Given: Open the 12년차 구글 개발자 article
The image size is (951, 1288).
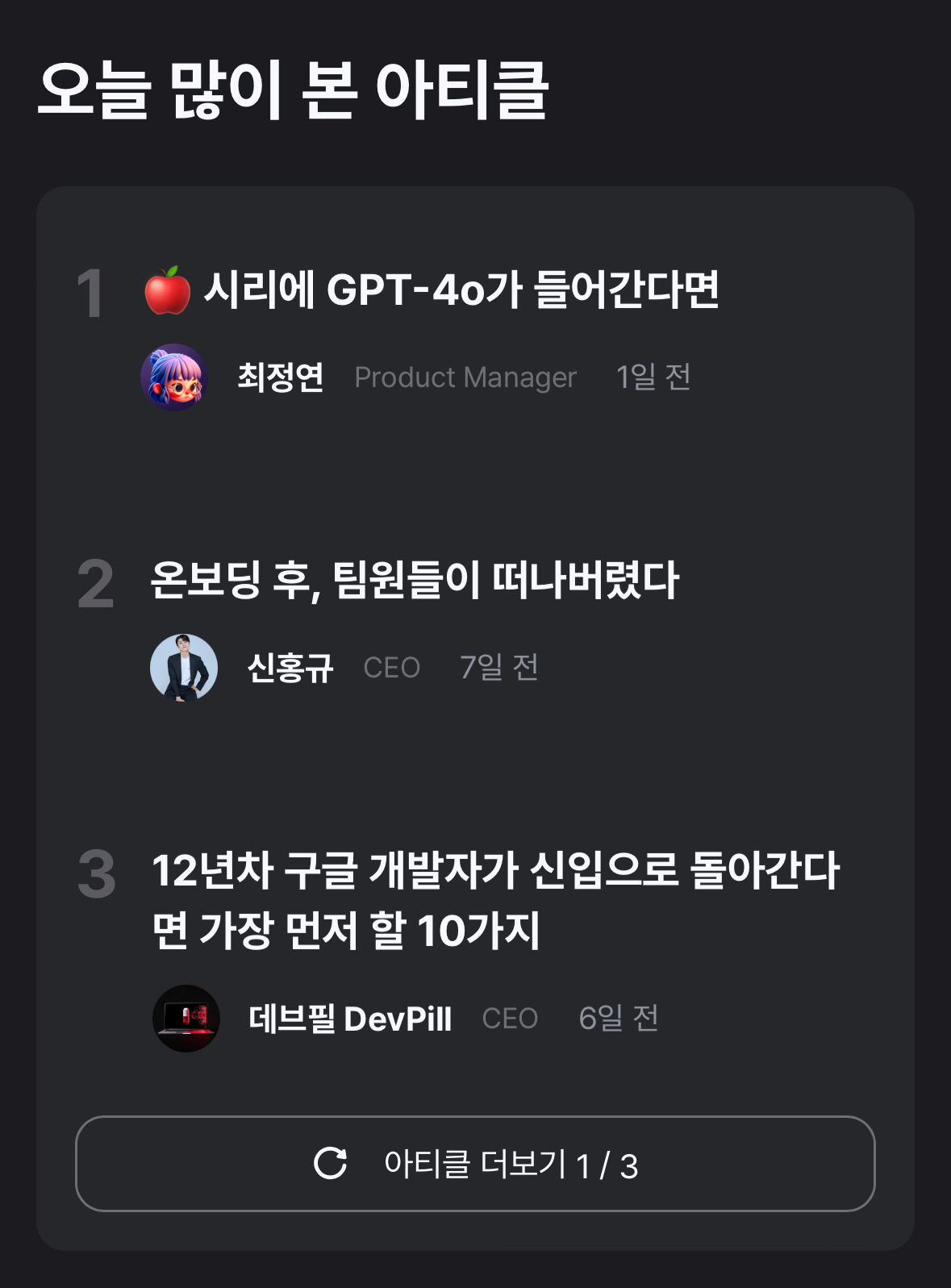Looking at the screenshot, I should pyautogui.click(x=495, y=902).
